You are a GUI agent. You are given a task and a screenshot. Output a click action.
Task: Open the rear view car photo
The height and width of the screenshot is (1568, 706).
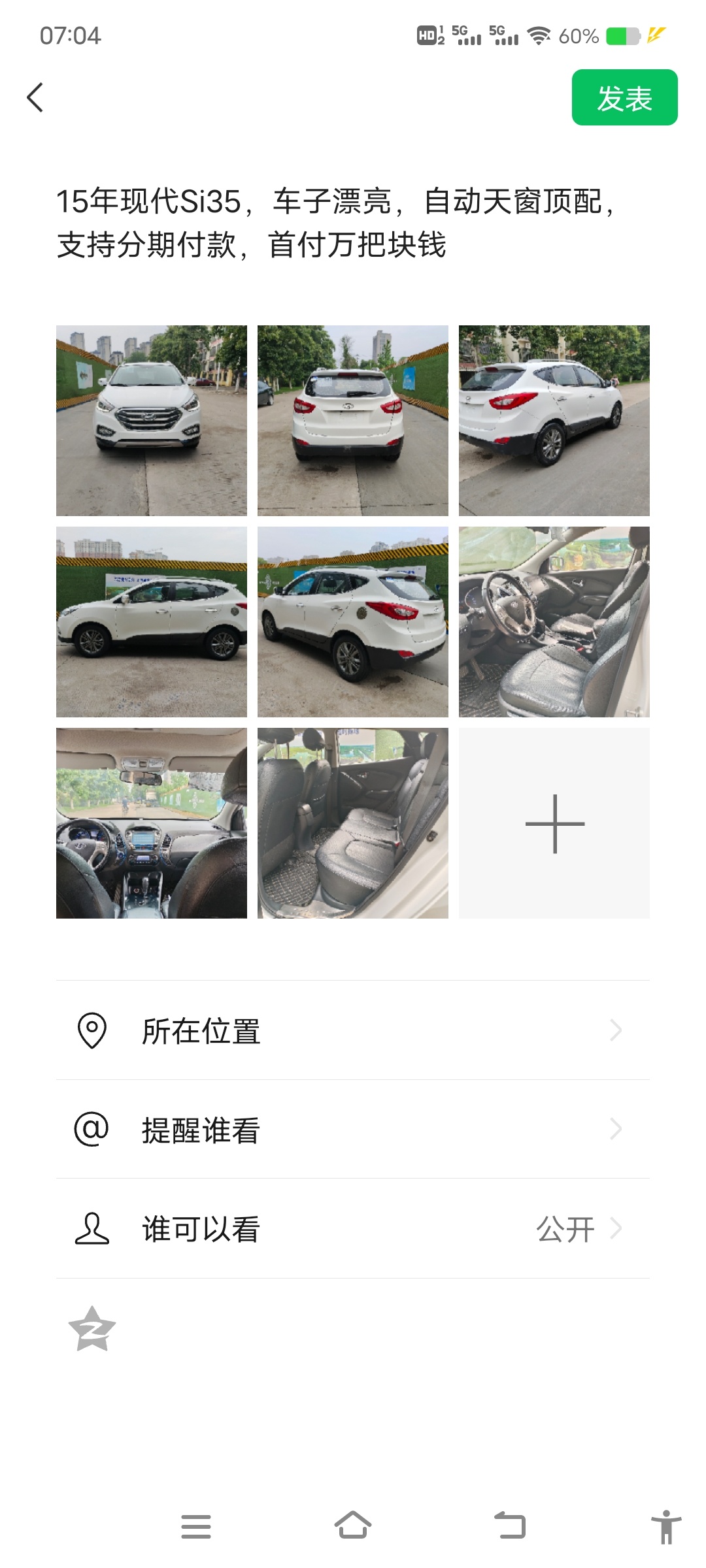pos(353,421)
